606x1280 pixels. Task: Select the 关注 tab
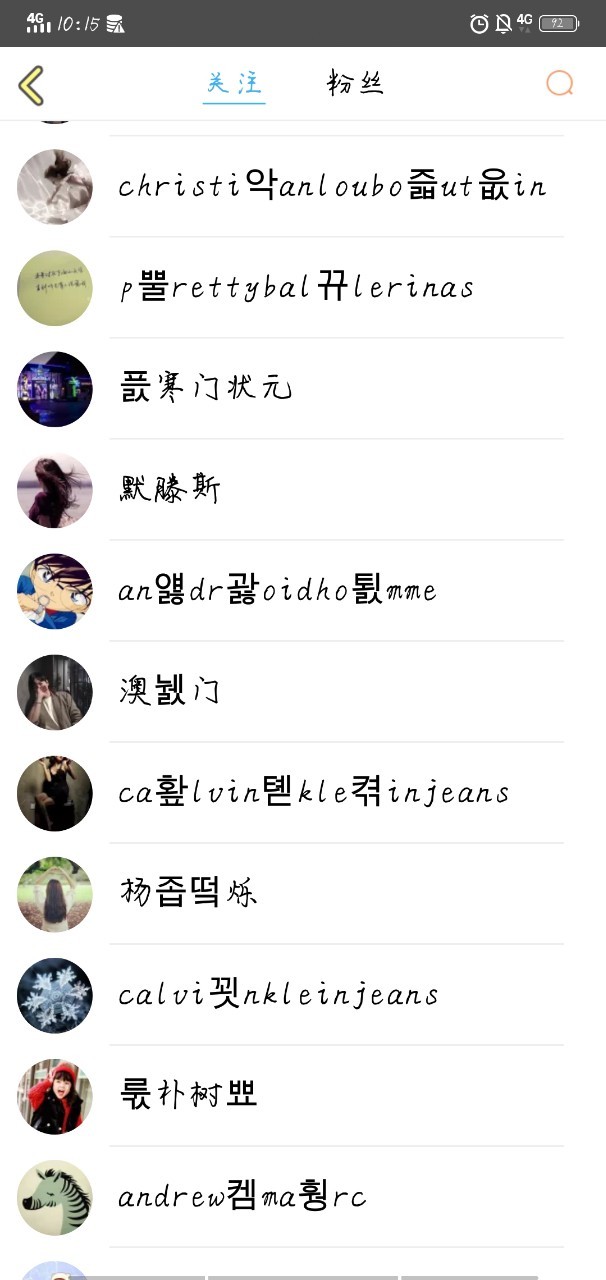tap(233, 84)
